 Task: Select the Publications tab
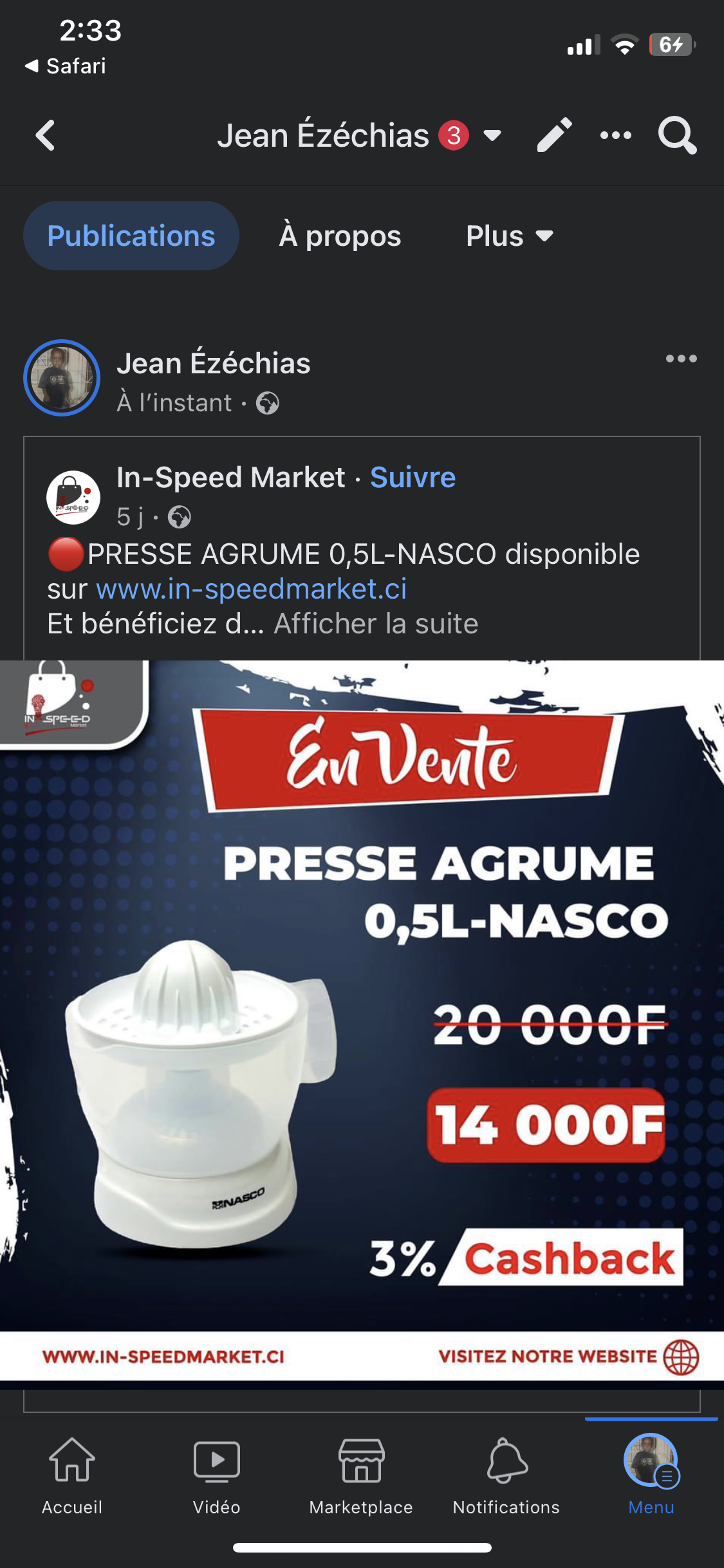pyautogui.click(x=131, y=236)
